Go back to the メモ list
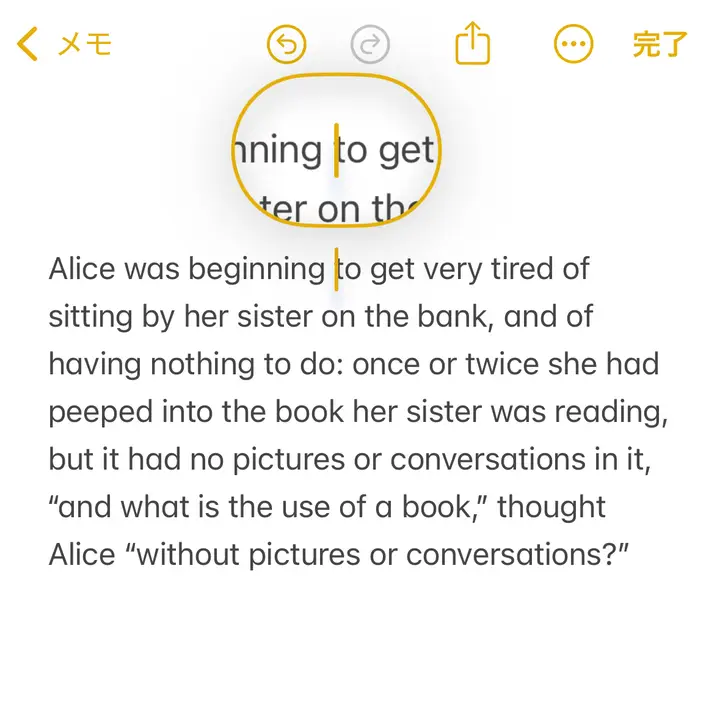Viewport: 720px width, 720px height. tap(65, 44)
